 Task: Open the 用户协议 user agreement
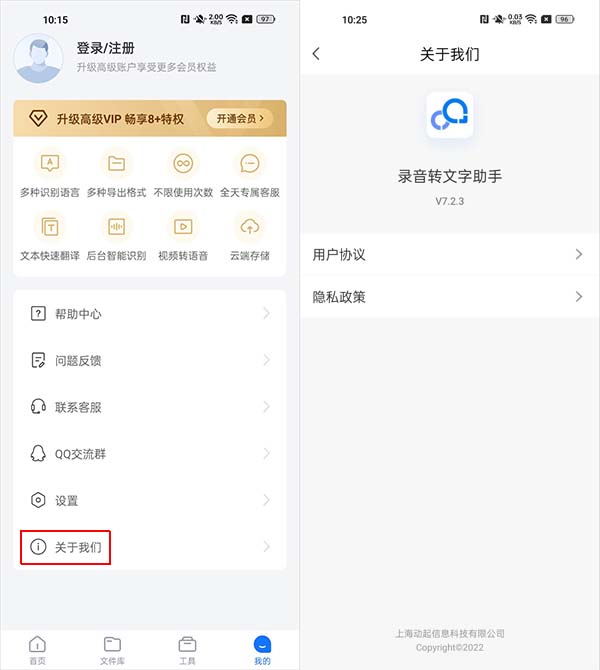(x=448, y=255)
